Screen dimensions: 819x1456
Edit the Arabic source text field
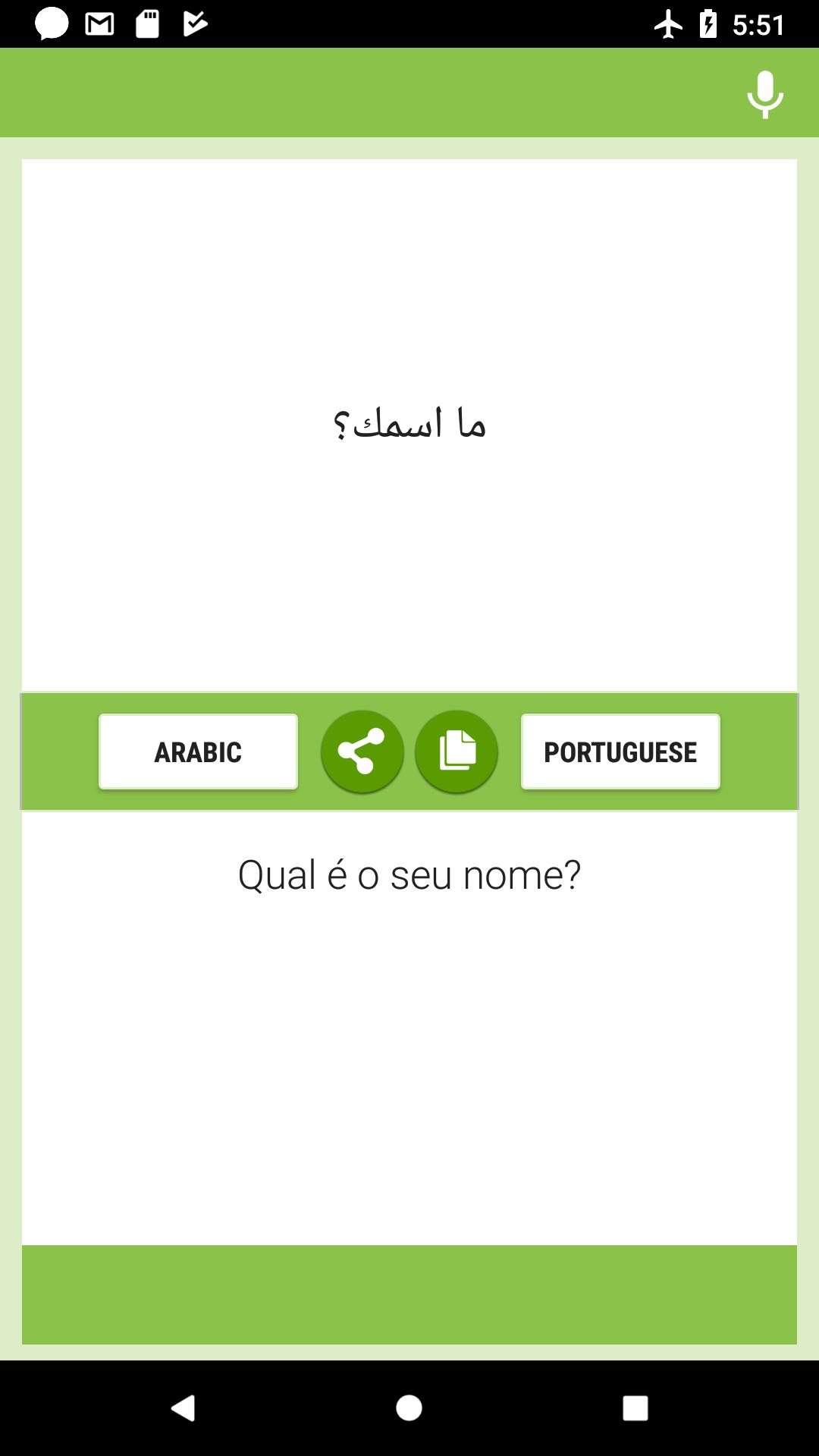pos(409,425)
